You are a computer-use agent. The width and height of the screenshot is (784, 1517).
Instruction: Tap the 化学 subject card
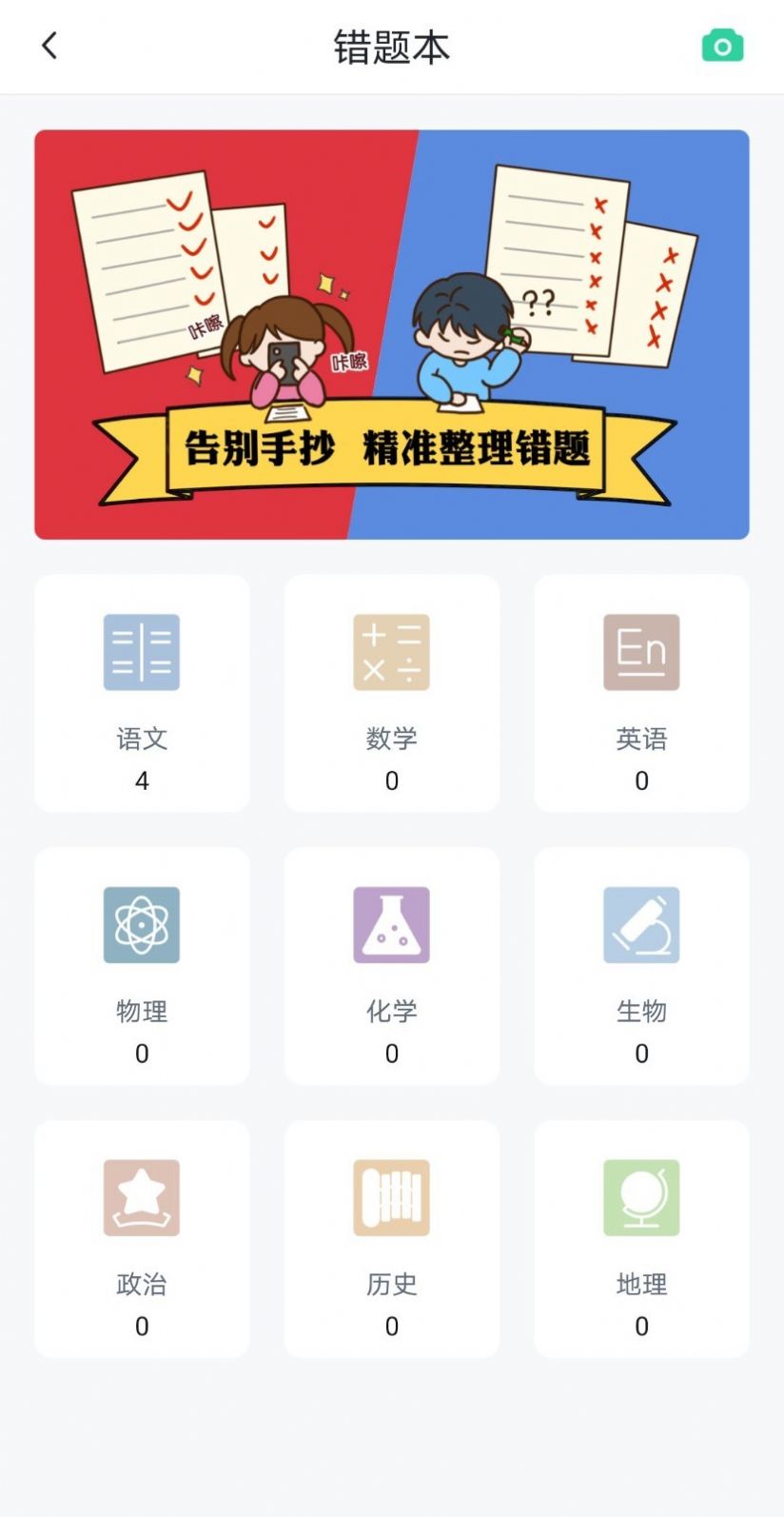coord(391,966)
